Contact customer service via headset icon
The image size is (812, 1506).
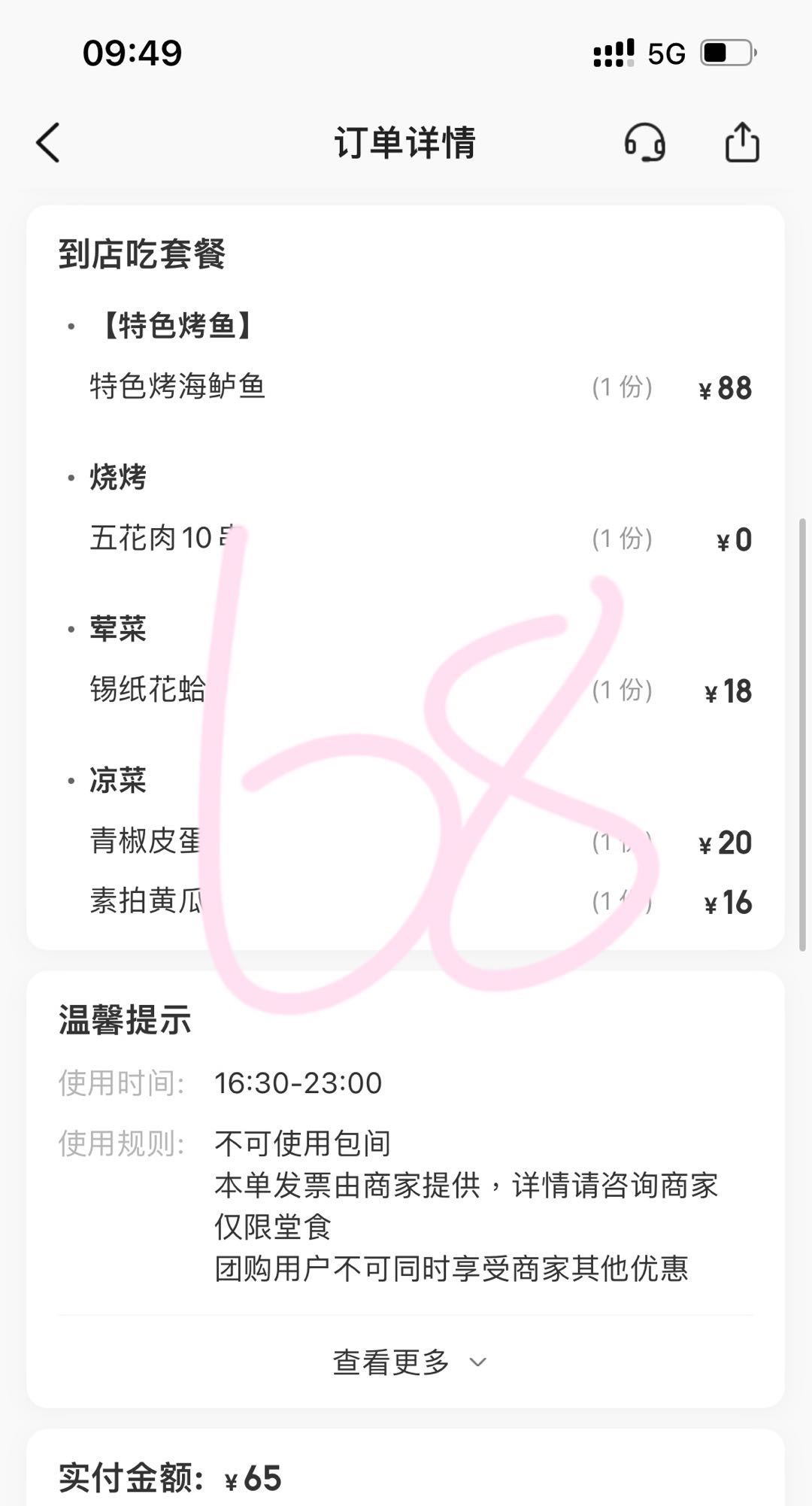coord(644,143)
